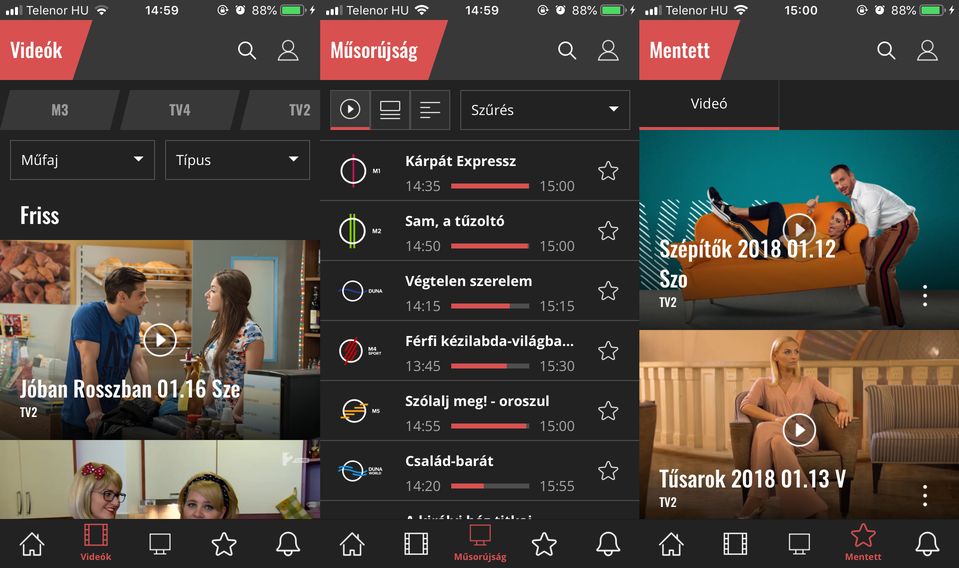Open more options for Tűsarok 2018 01.13 V

925,496
